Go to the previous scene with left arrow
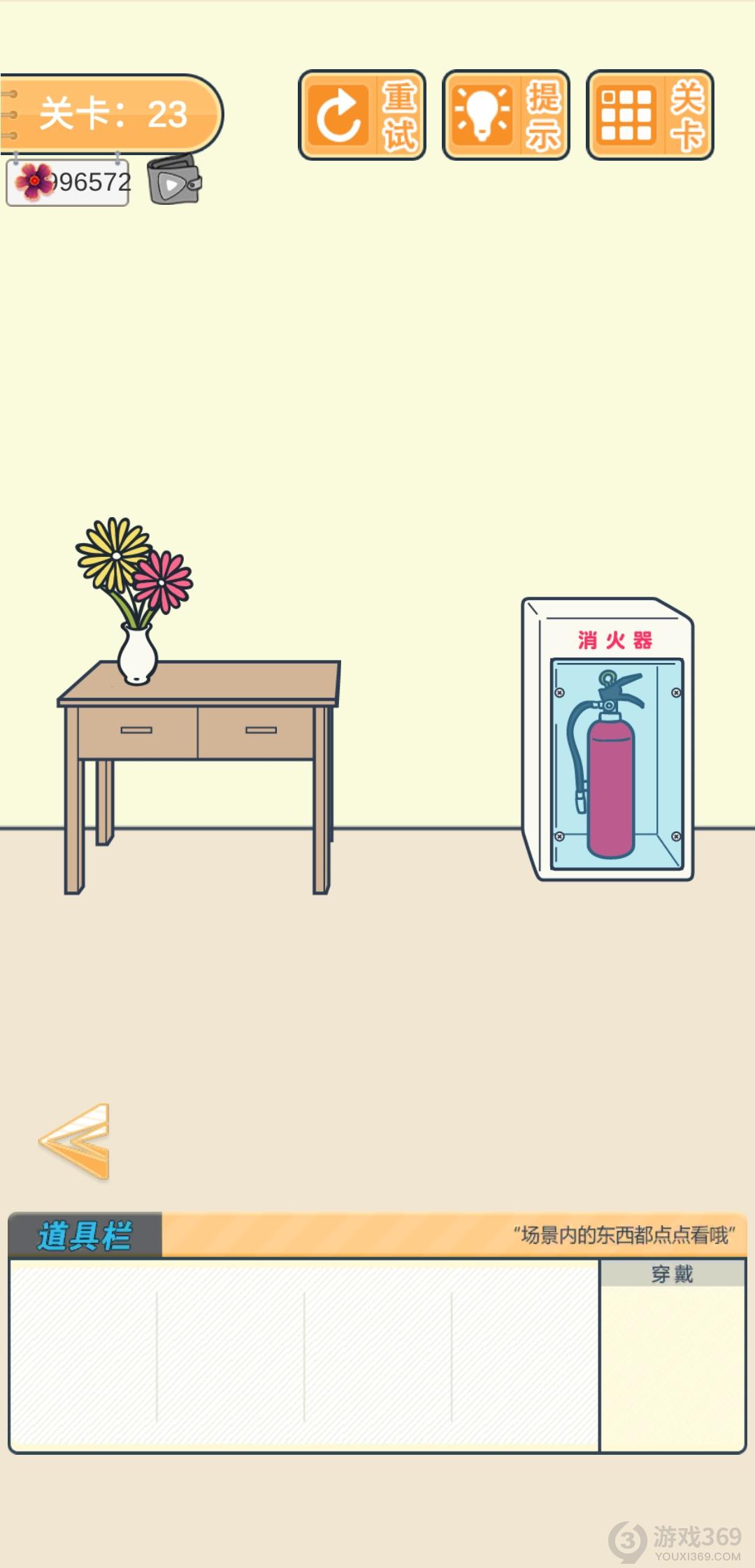 (x=75, y=1141)
